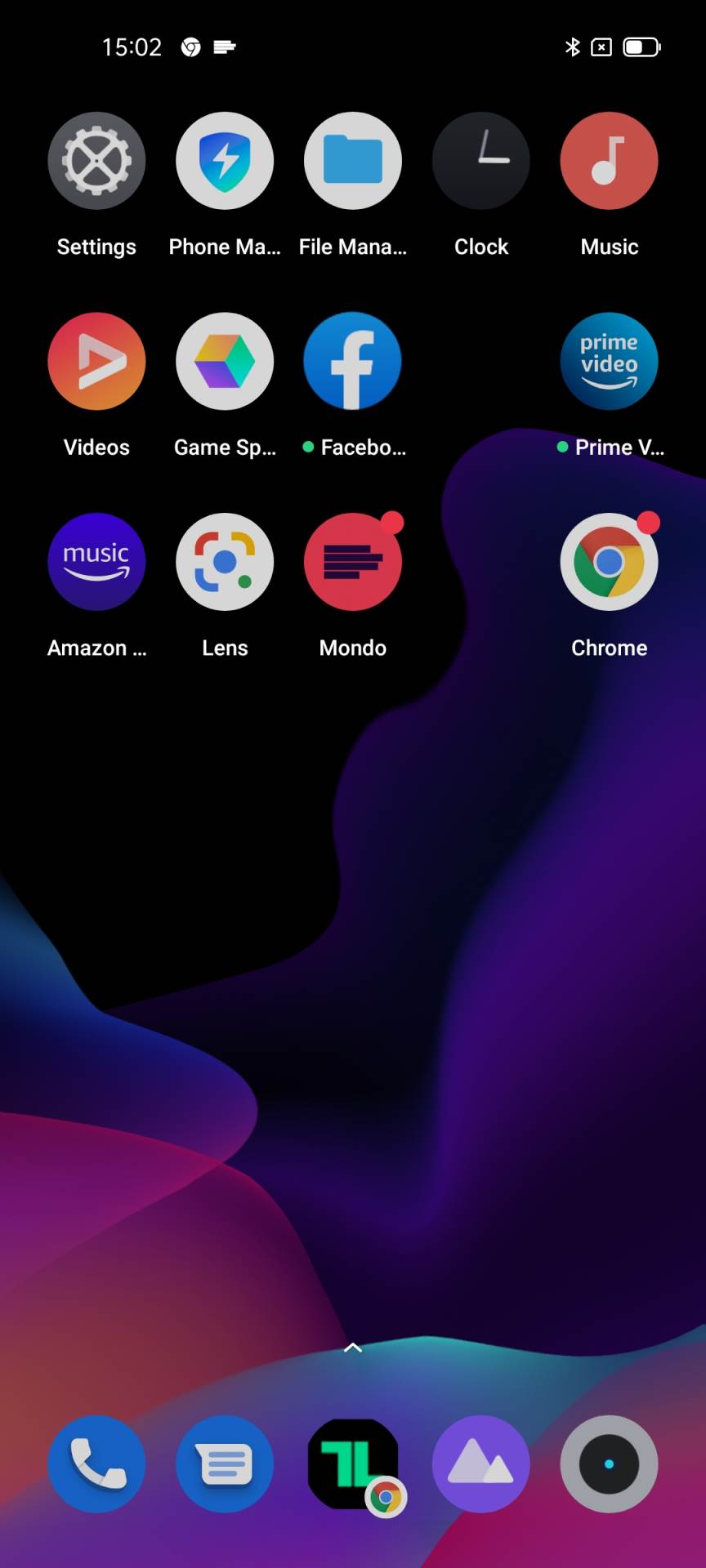
Task: Expand the app drawer arrow
Action: click(353, 1347)
